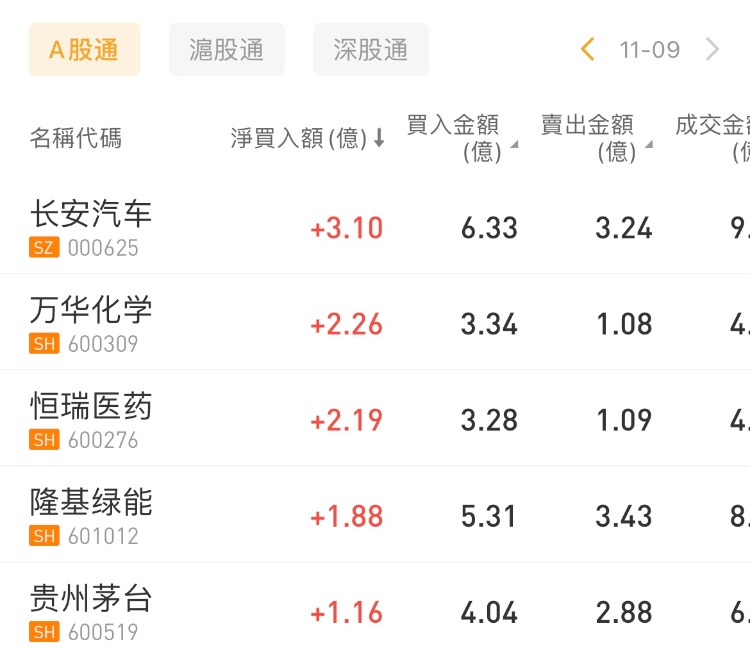Sort by 淨買入額 column
Image resolution: width=750 pixels, height=651 pixels.
point(308,138)
